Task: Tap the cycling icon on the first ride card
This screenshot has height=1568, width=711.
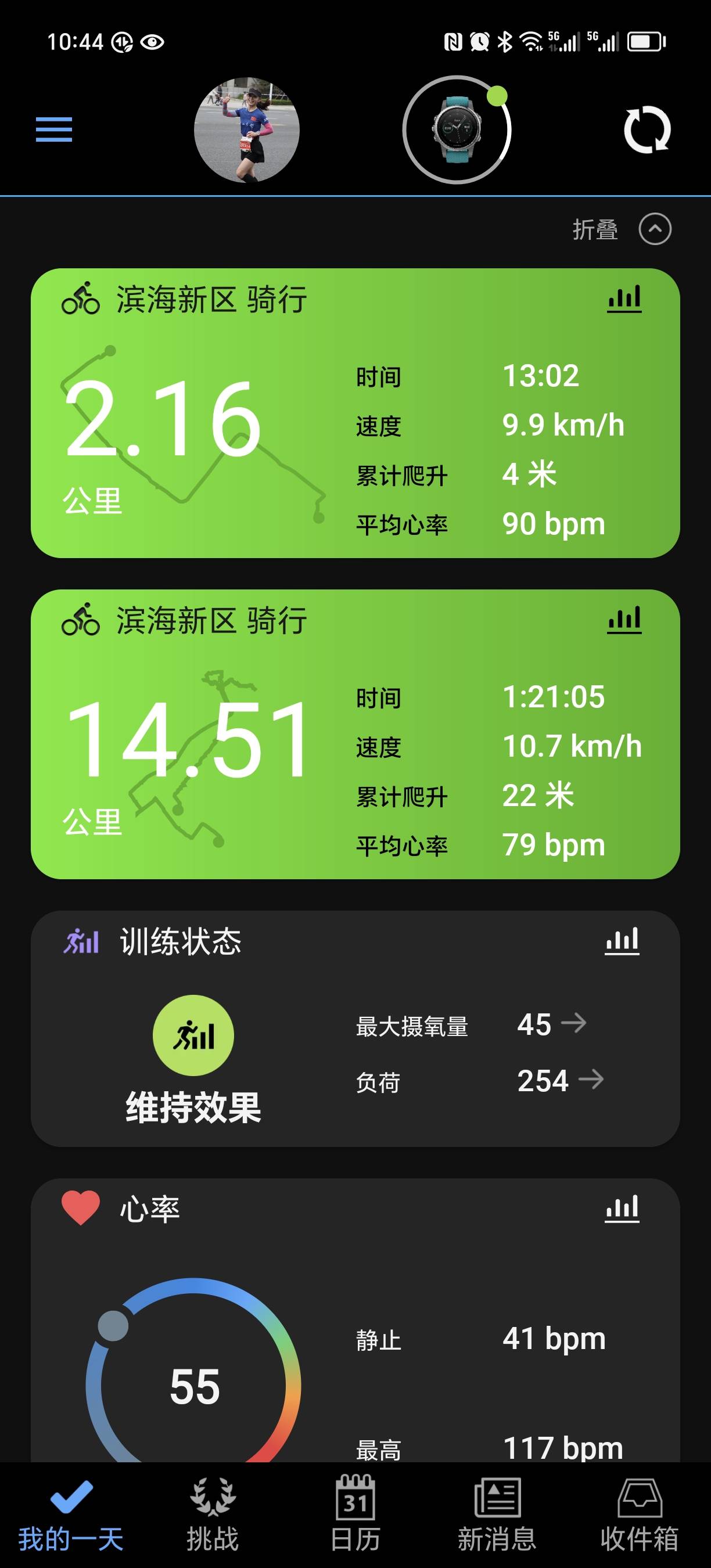Action: click(x=81, y=299)
